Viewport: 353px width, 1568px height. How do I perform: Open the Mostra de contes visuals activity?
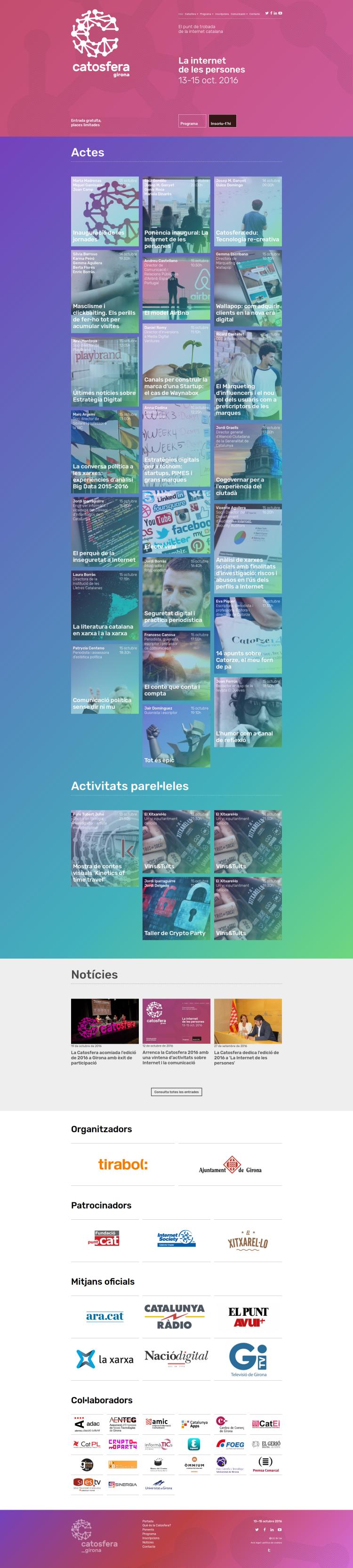coord(104,848)
